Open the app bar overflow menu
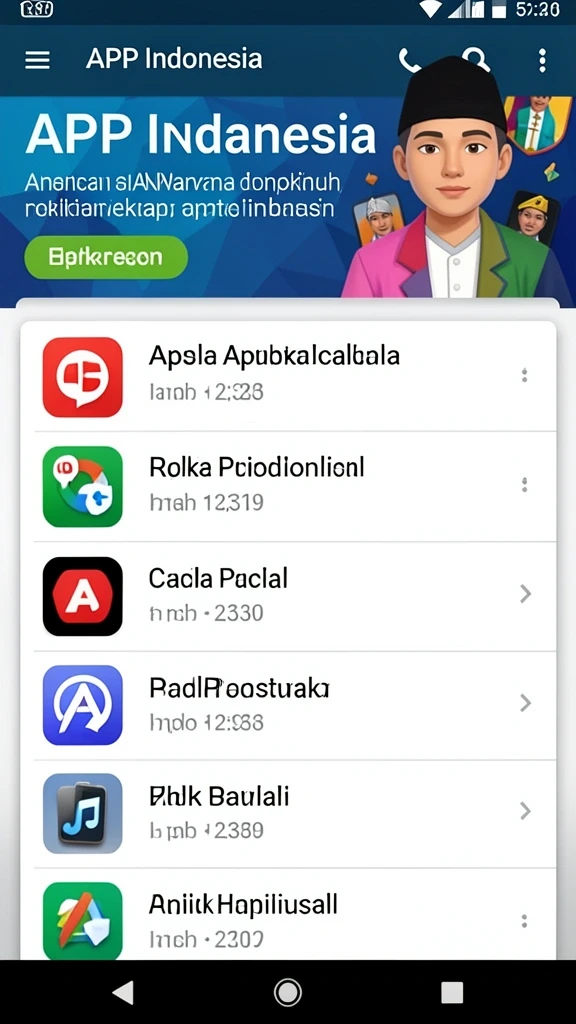 point(542,59)
